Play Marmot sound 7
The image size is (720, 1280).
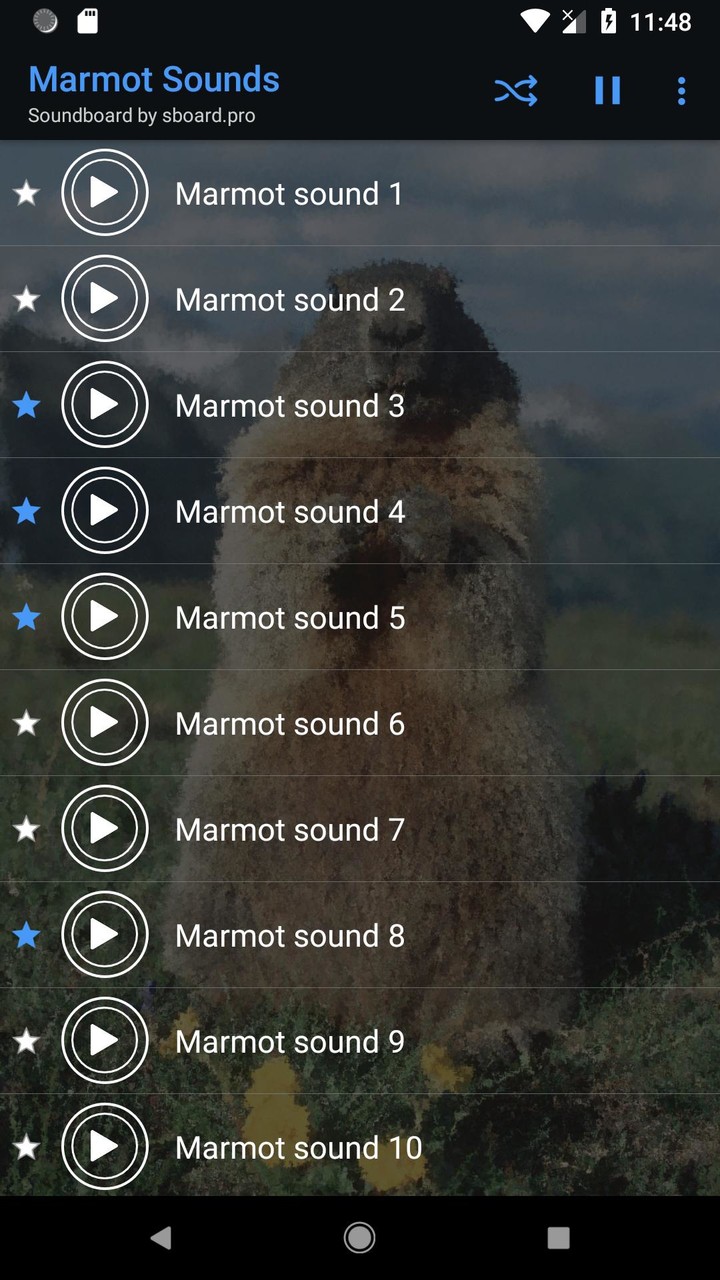click(105, 829)
